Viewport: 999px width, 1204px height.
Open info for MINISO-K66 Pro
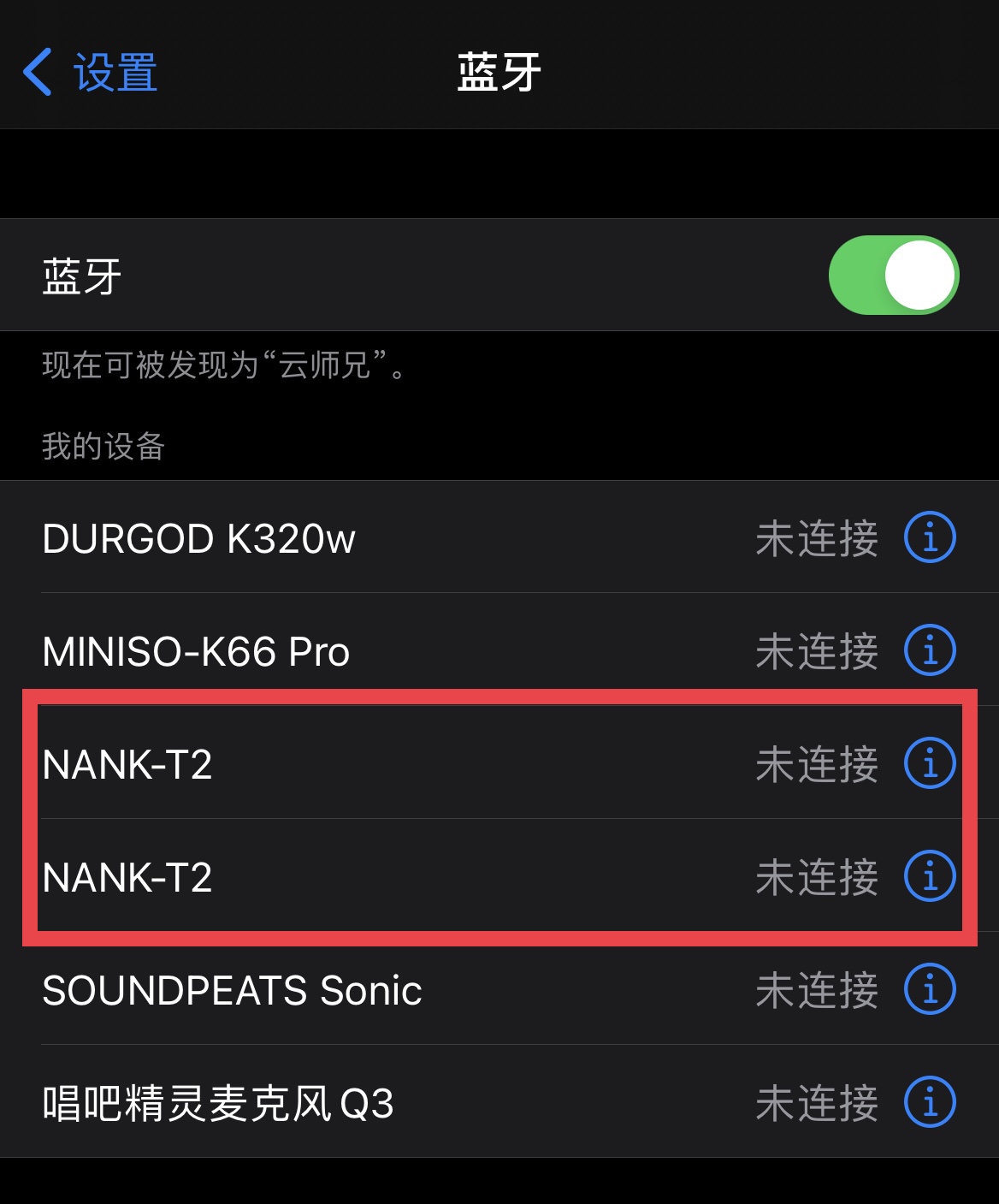pos(930,650)
